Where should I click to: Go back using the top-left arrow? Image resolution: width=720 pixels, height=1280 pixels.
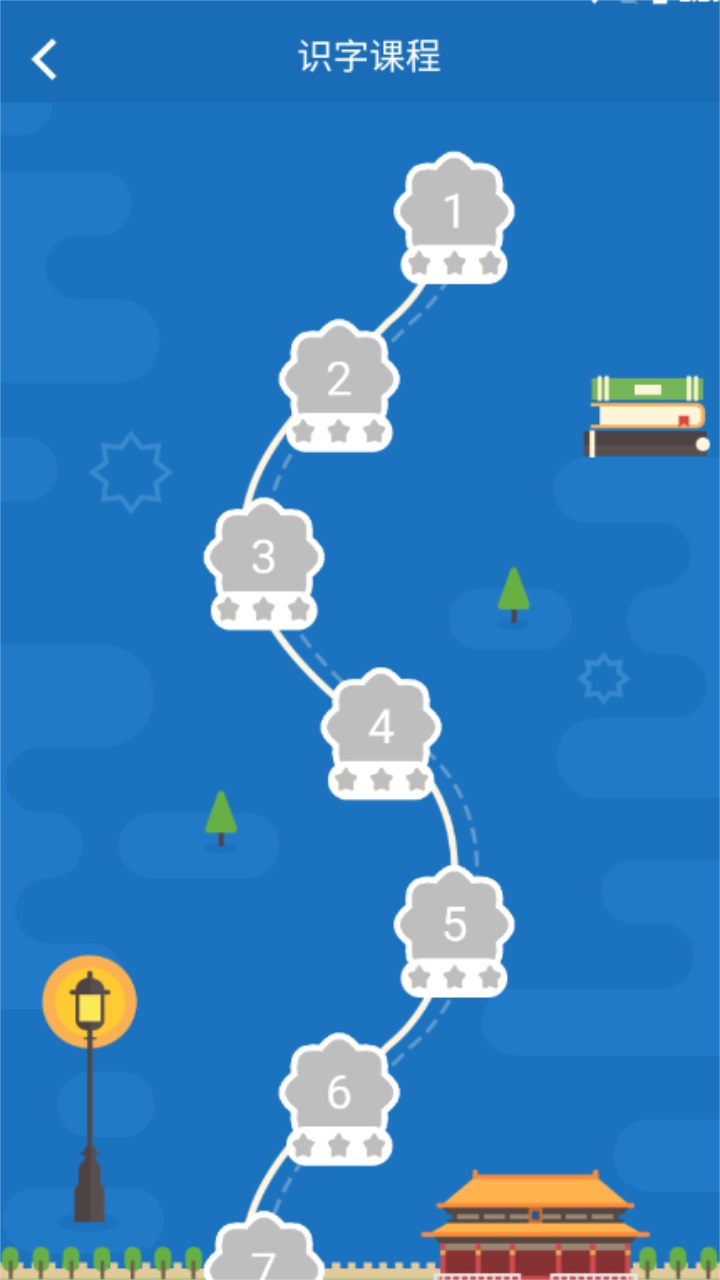(x=44, y=59)
